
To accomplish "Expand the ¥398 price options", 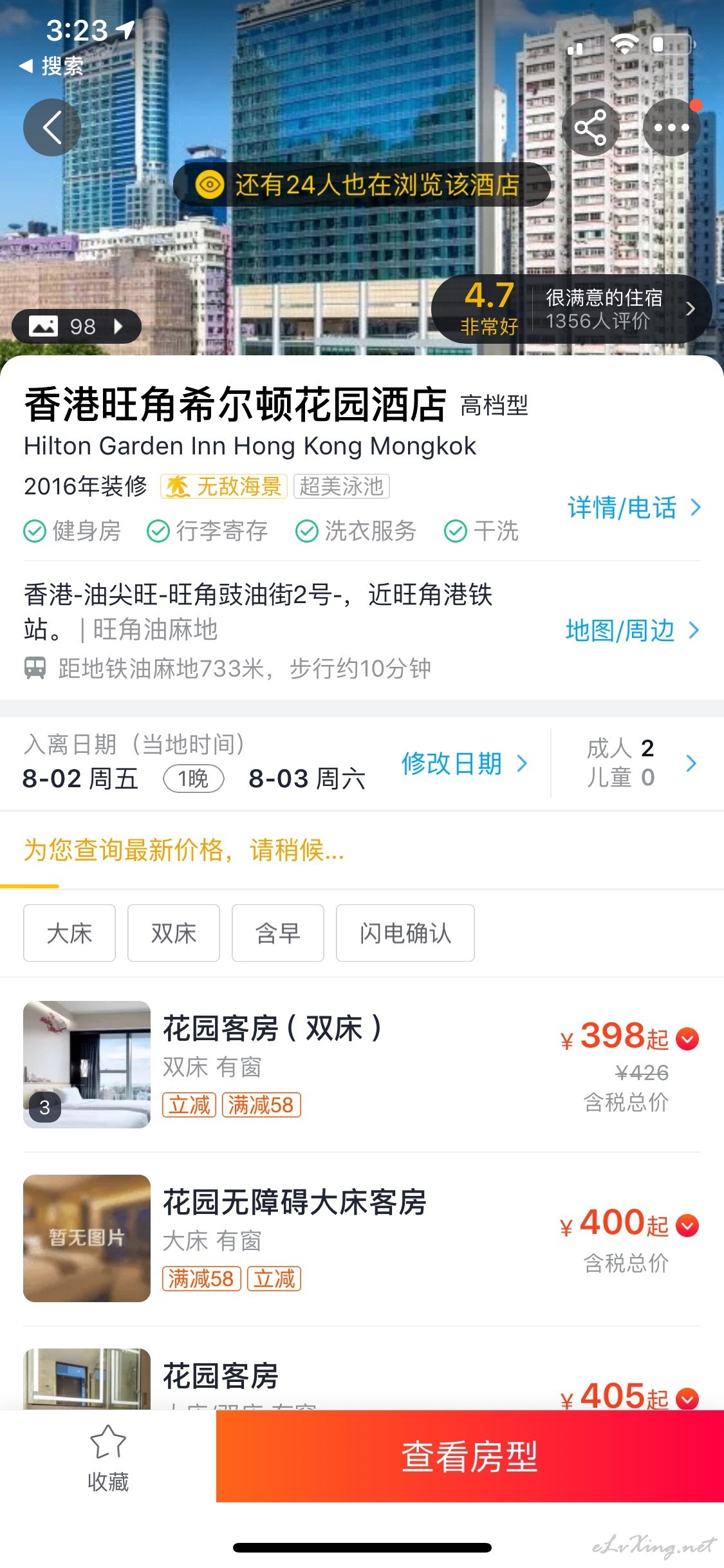I will pyautogui.click(x=687, y=1039).
